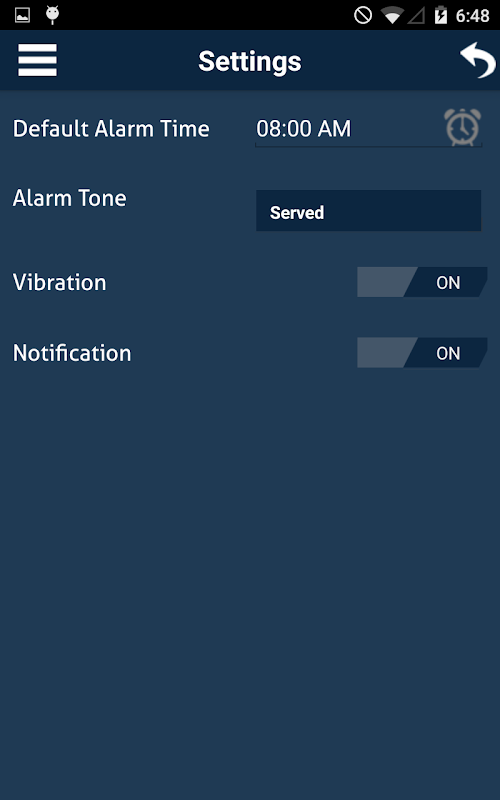Tap the back arrow icon

(478, 60)
